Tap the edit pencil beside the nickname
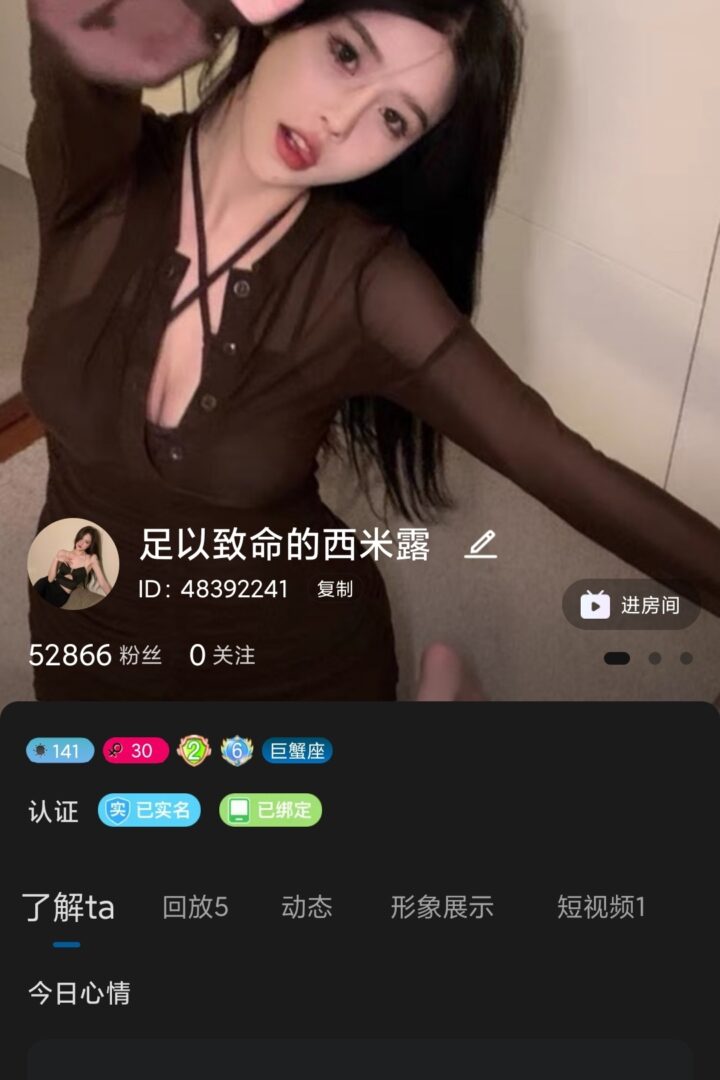This screenshot has width=720, height=1080. point(481,545)
